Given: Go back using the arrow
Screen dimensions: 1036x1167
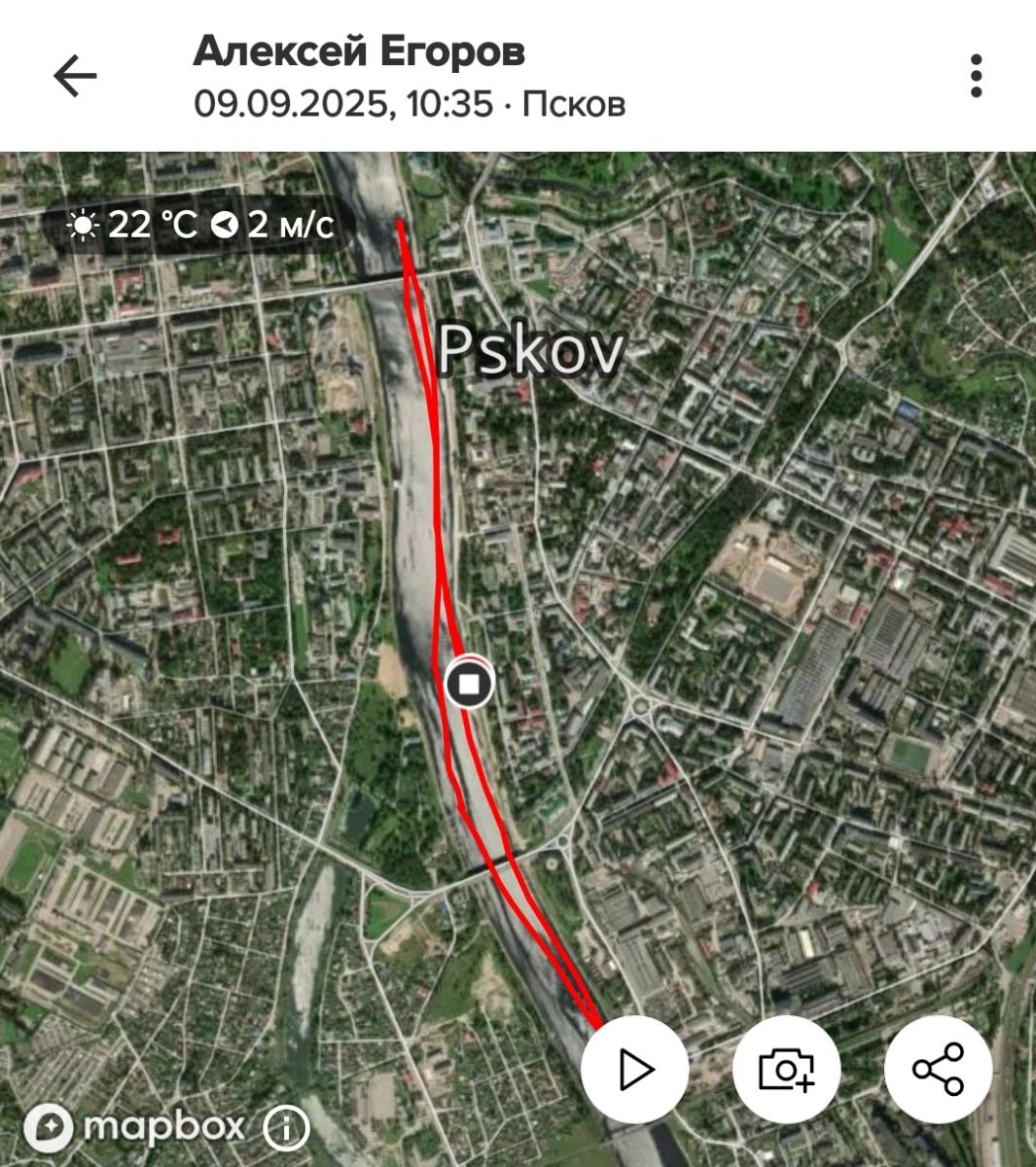Looking at the screenshot, I should tap(75, 76).
